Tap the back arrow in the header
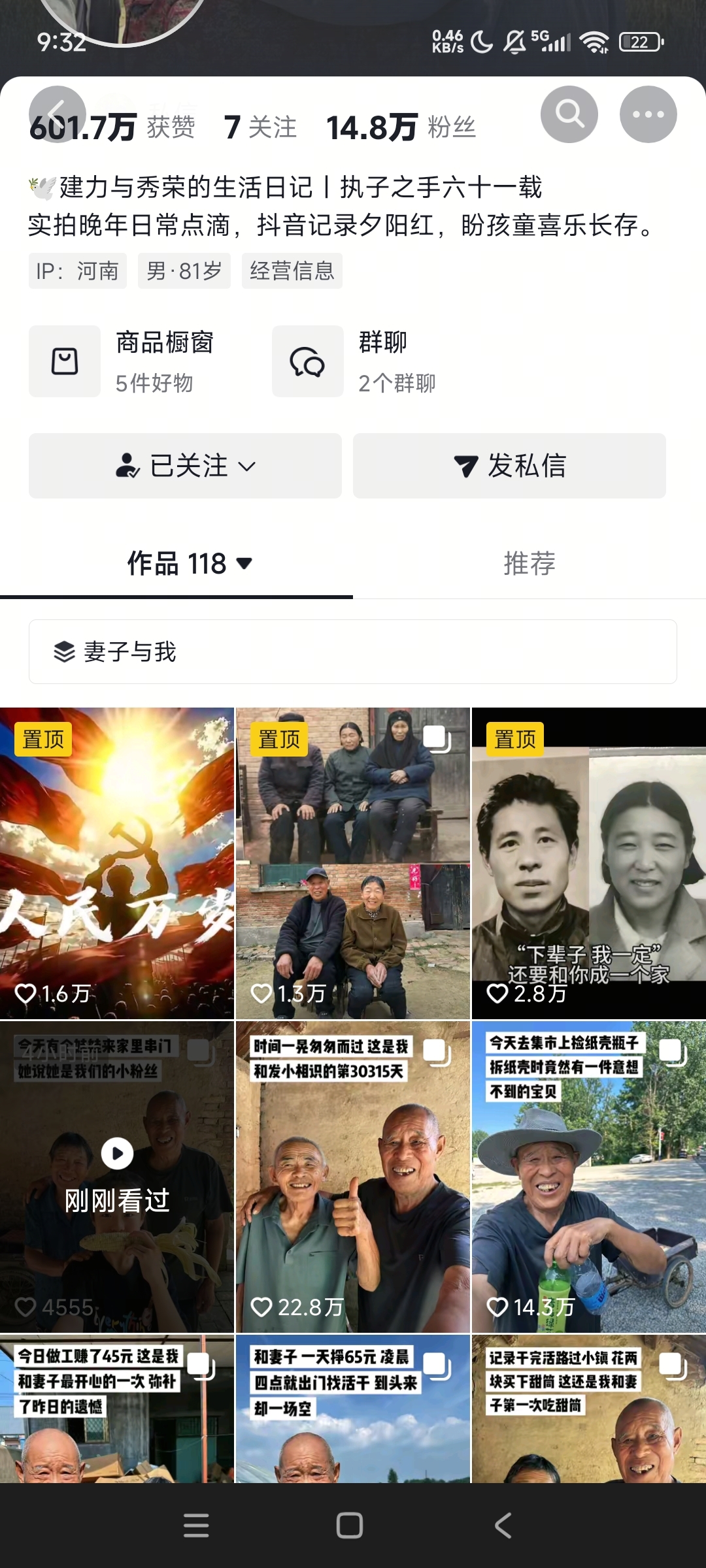706x1568 pixels. 58,114
